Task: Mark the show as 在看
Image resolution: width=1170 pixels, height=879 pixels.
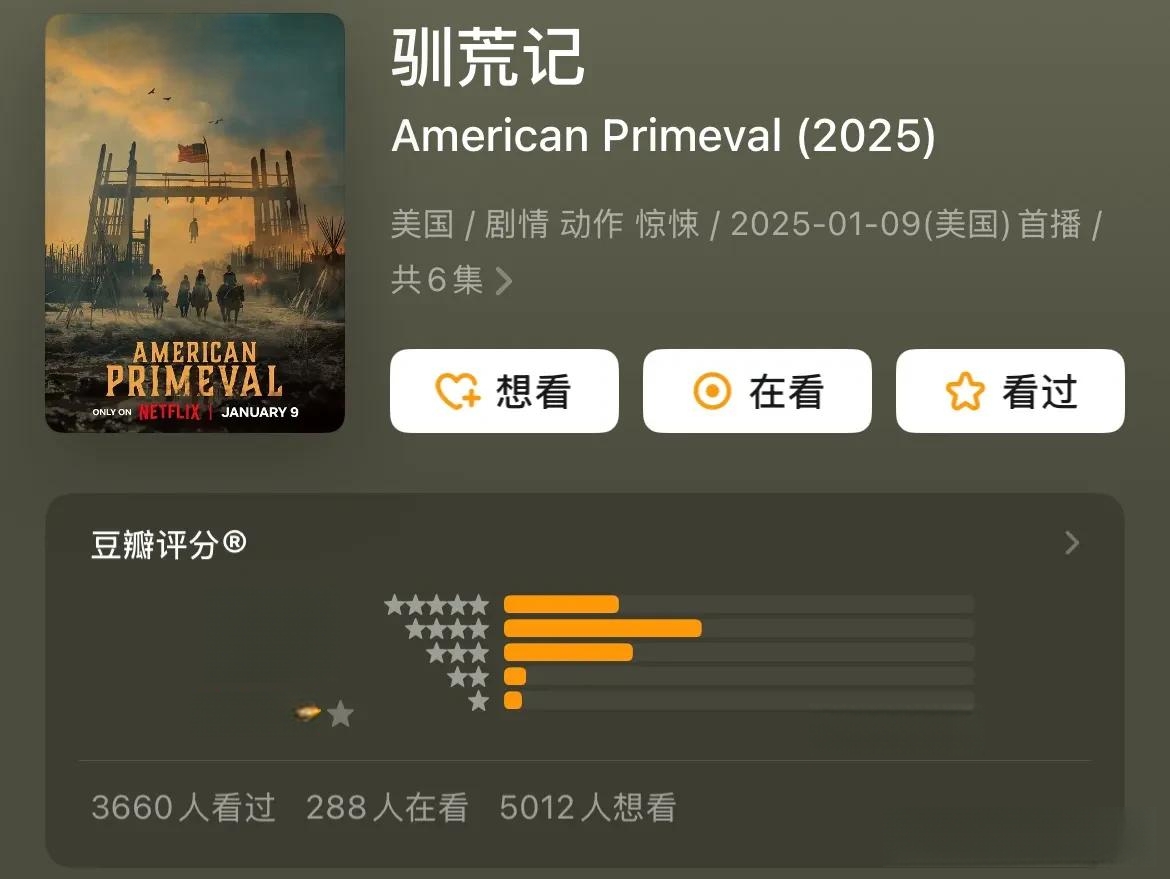Action: 757,391
